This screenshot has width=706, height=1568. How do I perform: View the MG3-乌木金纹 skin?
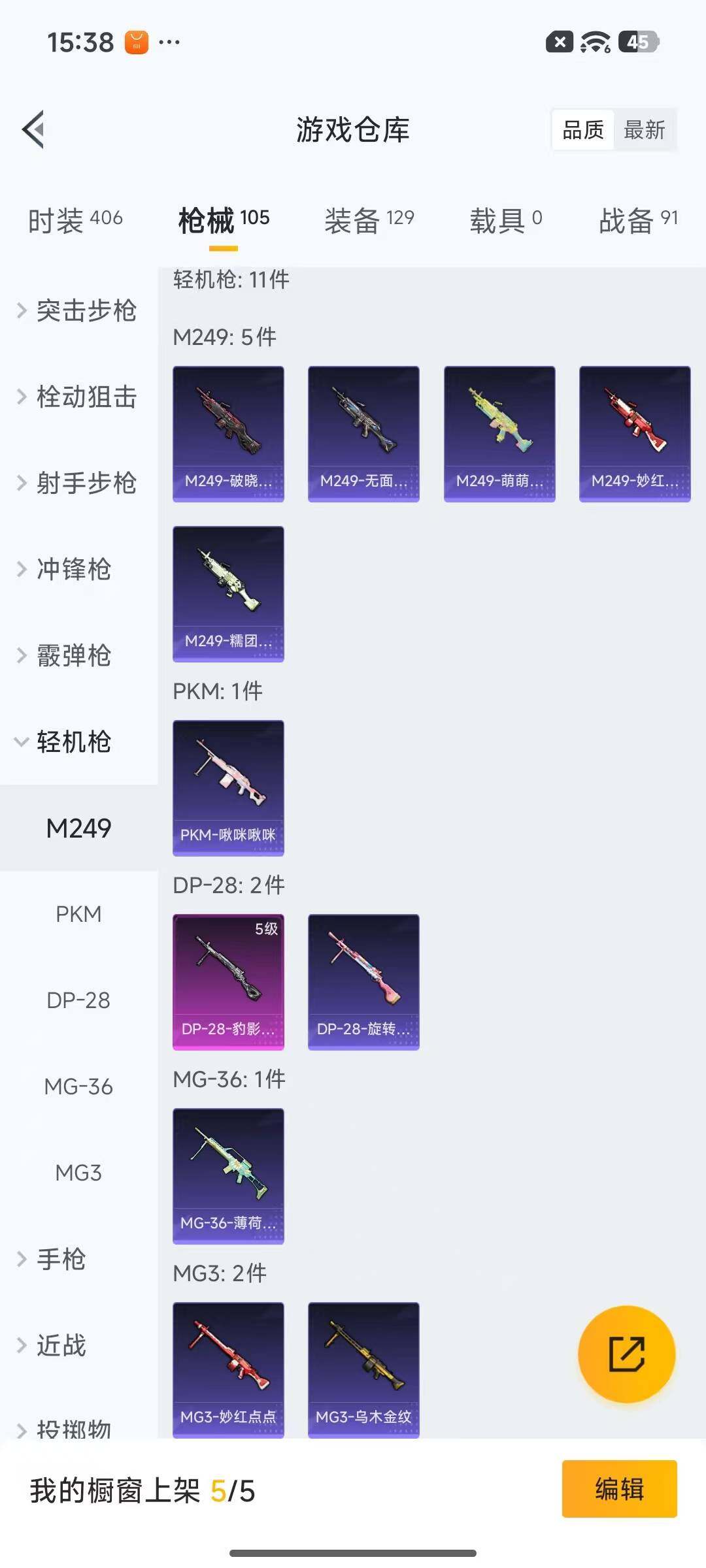(363, 1368)
